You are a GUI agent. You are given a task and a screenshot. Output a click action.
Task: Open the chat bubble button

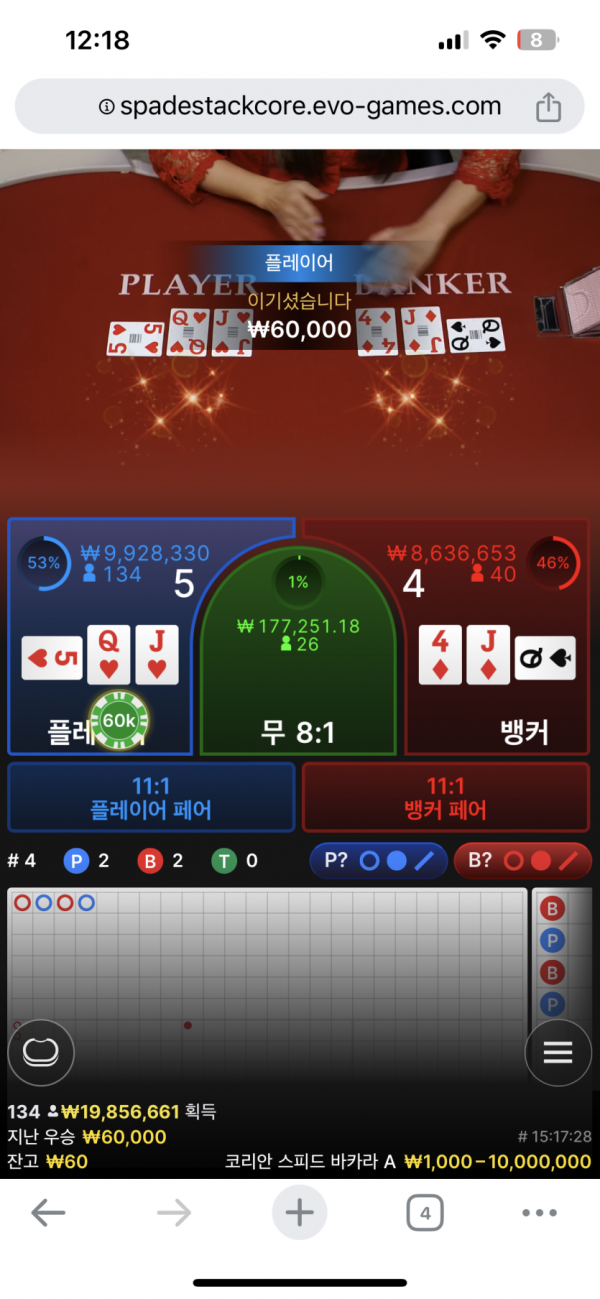[41, 1052]
